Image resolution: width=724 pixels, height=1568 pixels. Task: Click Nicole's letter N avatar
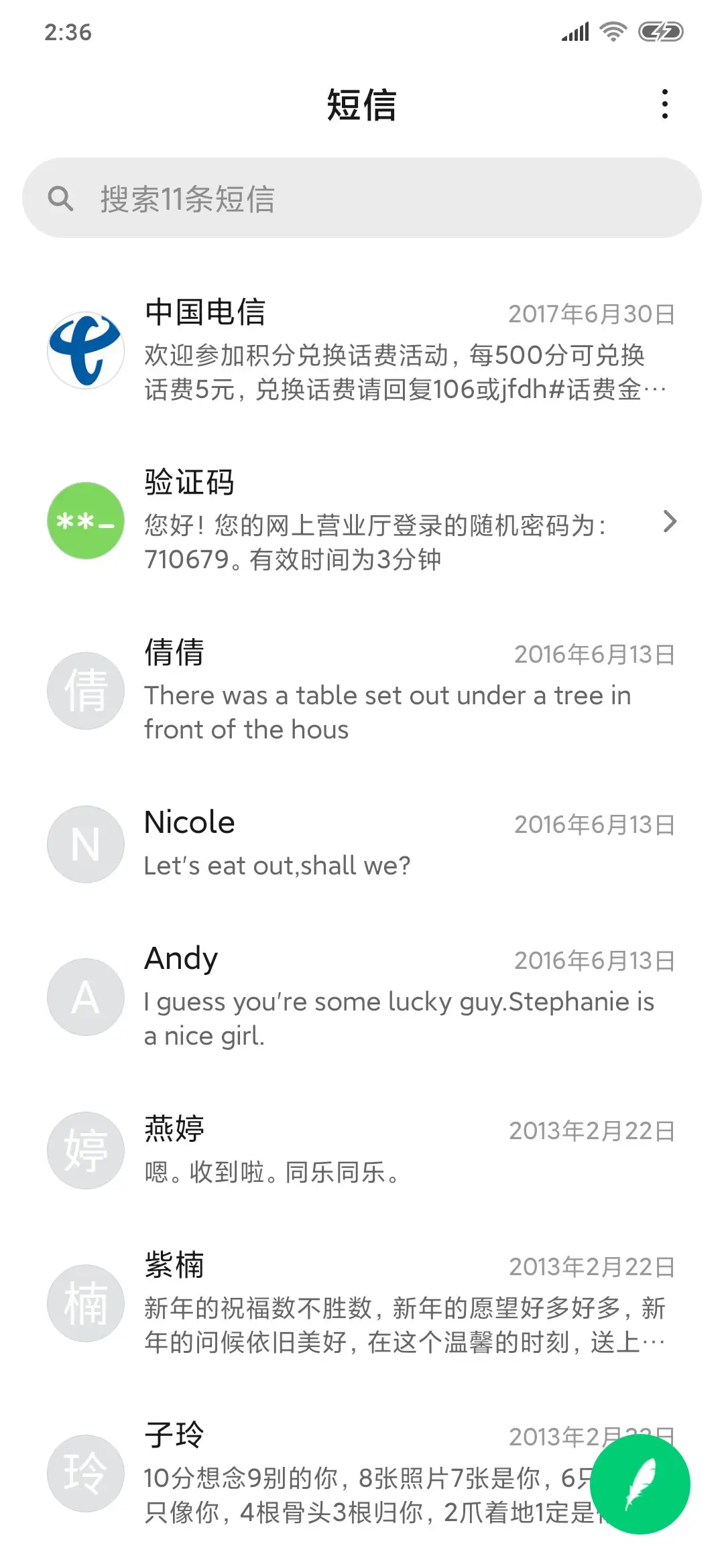point(84,844)
